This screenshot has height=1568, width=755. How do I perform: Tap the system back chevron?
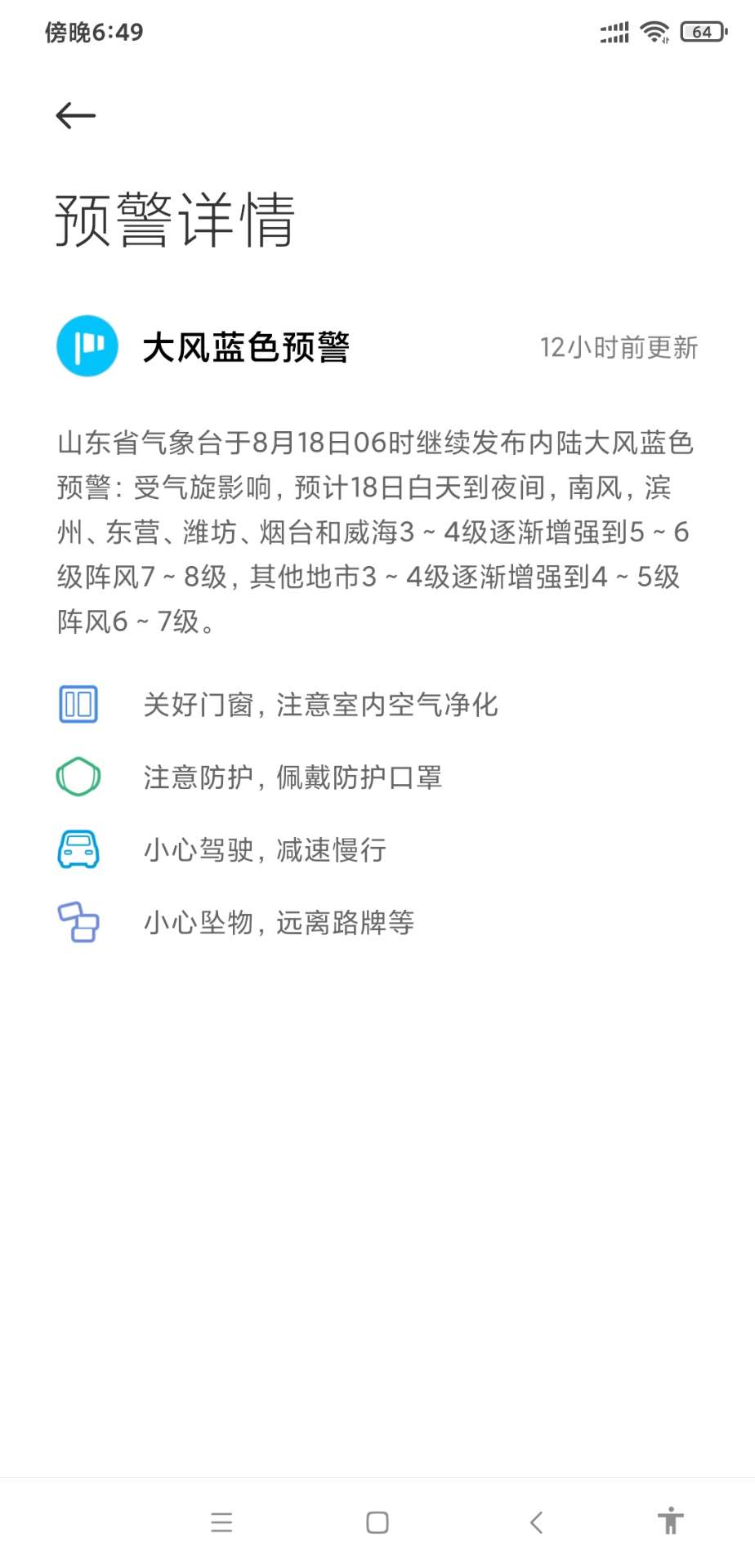coord(536,1522)
